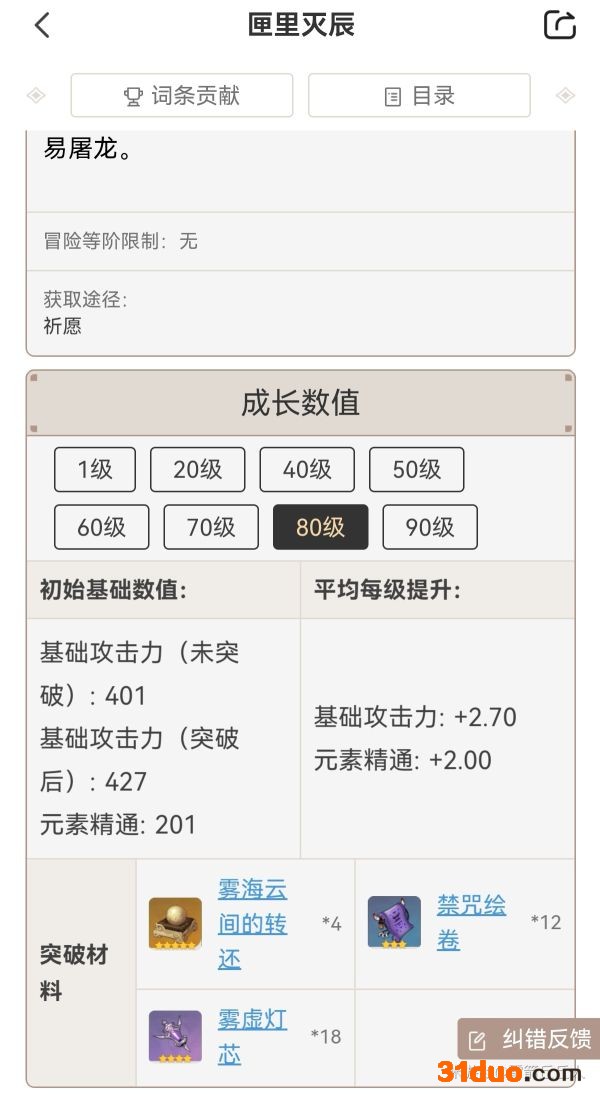Open the 目录 table of contents
This screenshot has width=600, height=1094.
pos(419,96)
